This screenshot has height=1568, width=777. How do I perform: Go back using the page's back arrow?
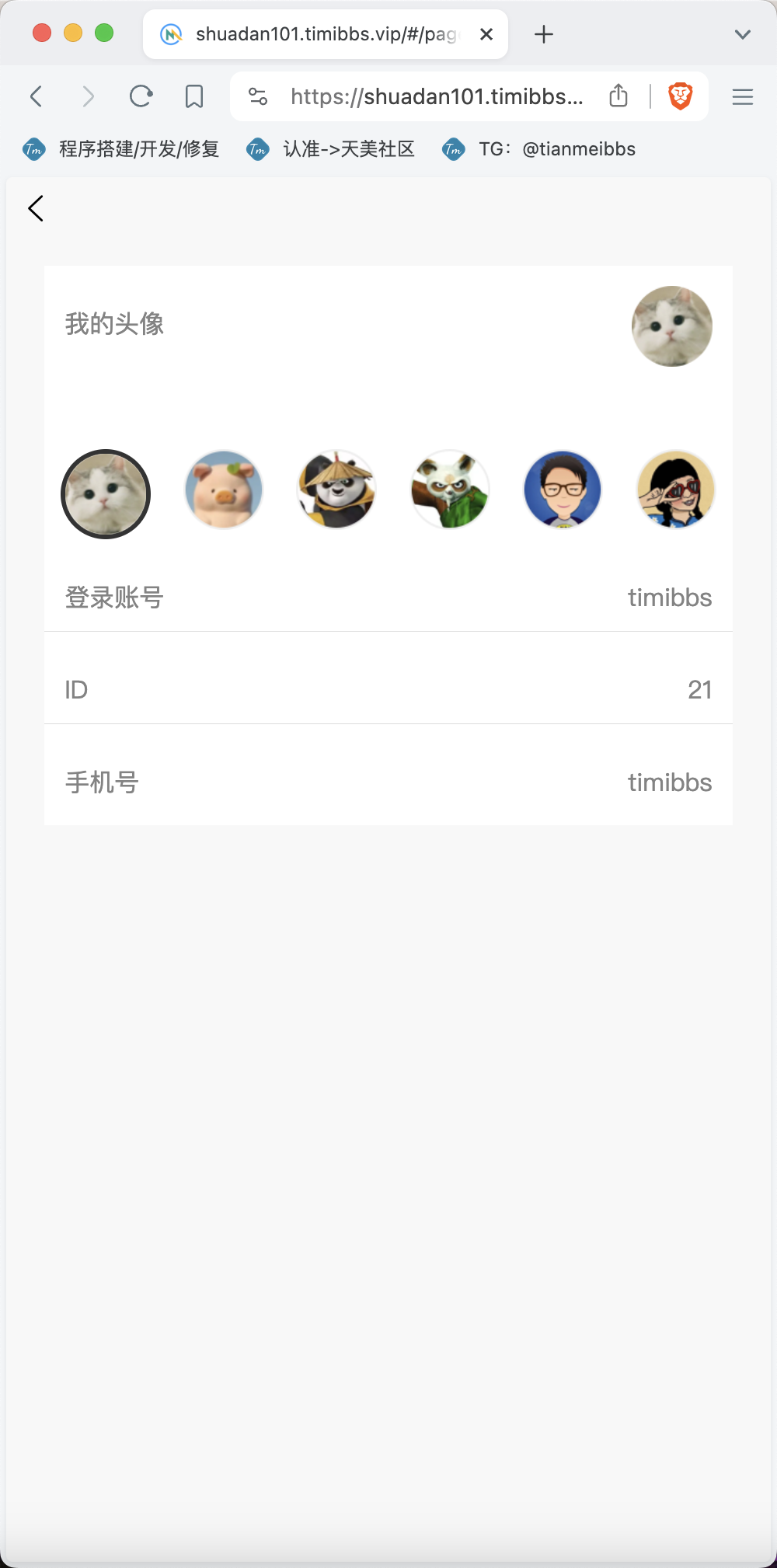point(36,208)
